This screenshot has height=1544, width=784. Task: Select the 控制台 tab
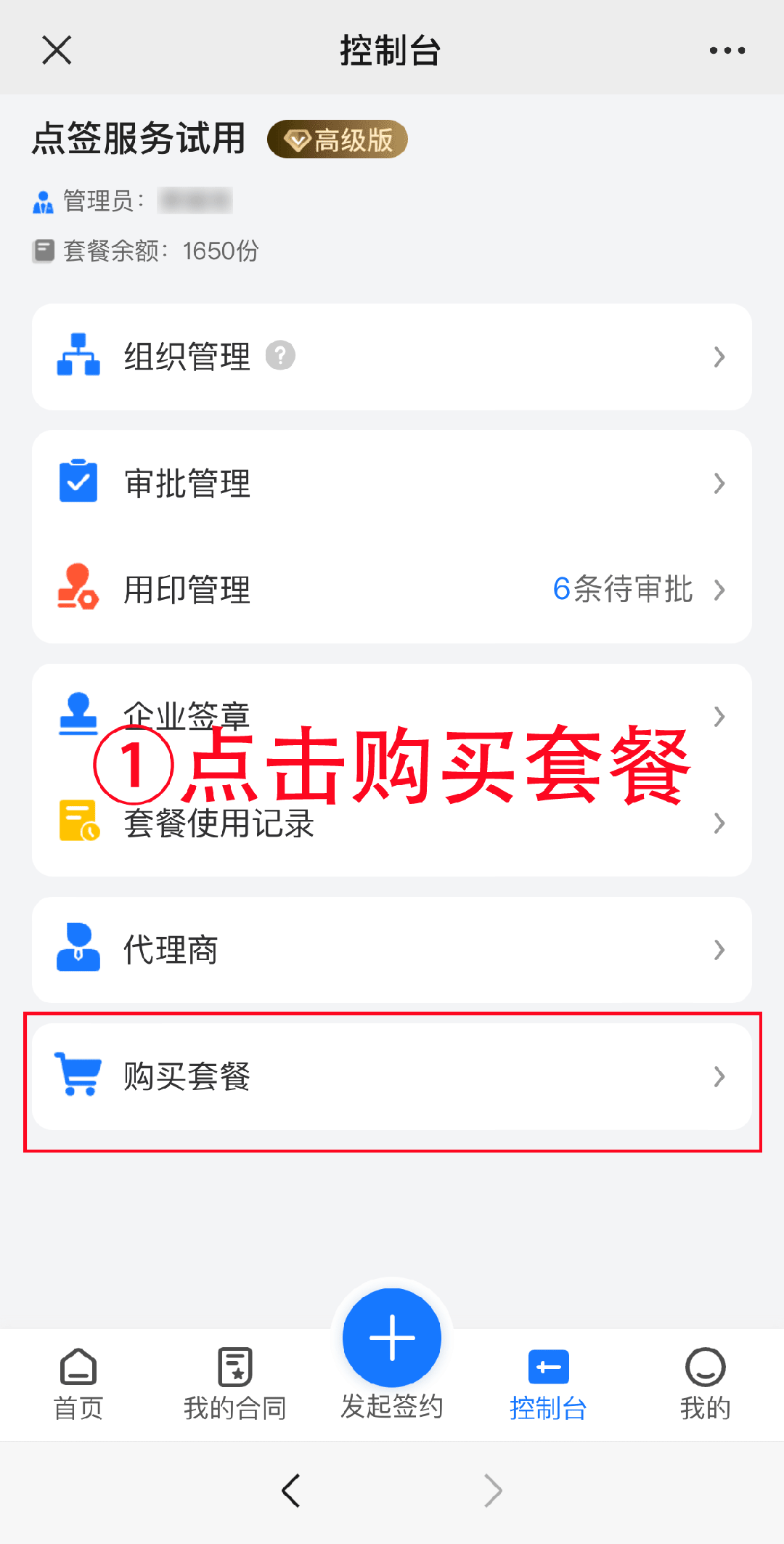549,1384
